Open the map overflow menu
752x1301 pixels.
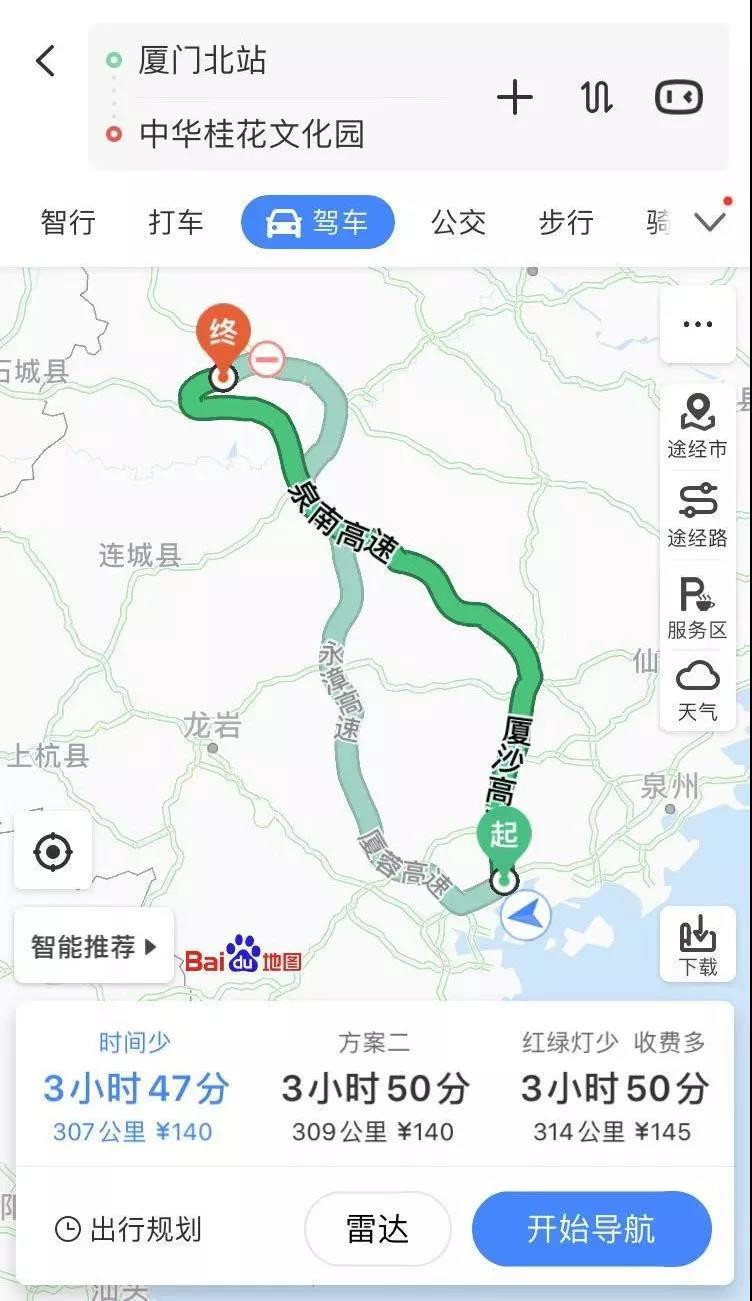tap(697, 325)
